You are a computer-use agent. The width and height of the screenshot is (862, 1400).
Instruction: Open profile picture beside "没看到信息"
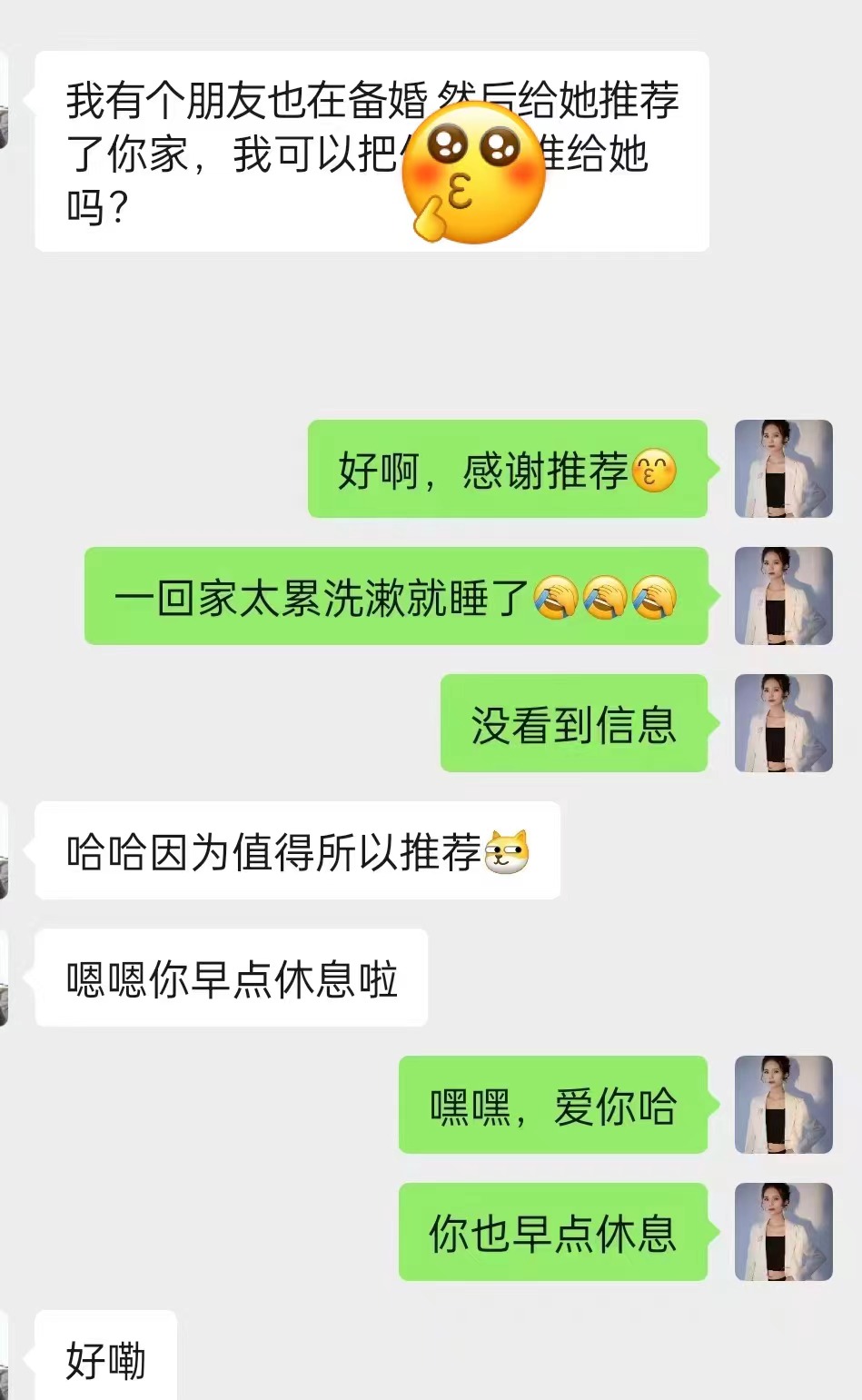[x=783, y=723]
